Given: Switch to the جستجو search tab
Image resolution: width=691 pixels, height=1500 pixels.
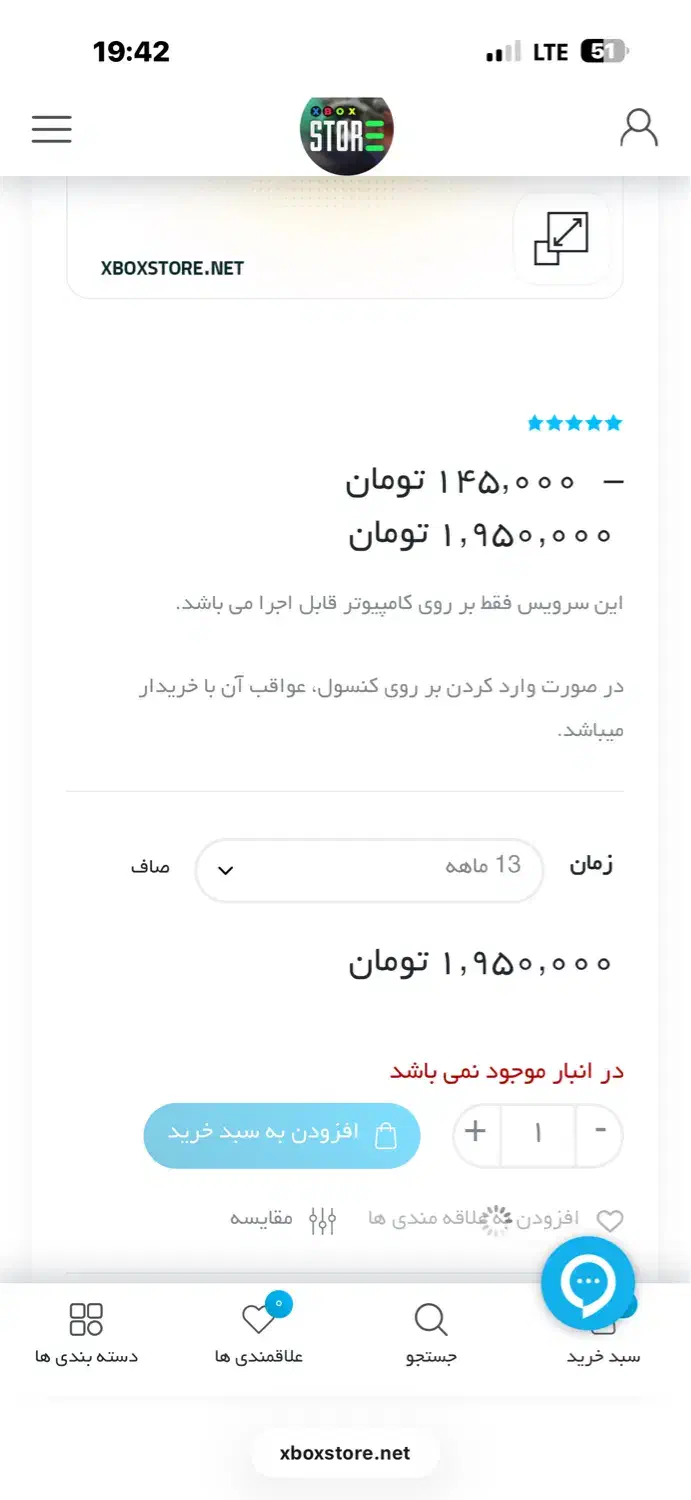Looking at the screenshot, I should [431, 1333].
